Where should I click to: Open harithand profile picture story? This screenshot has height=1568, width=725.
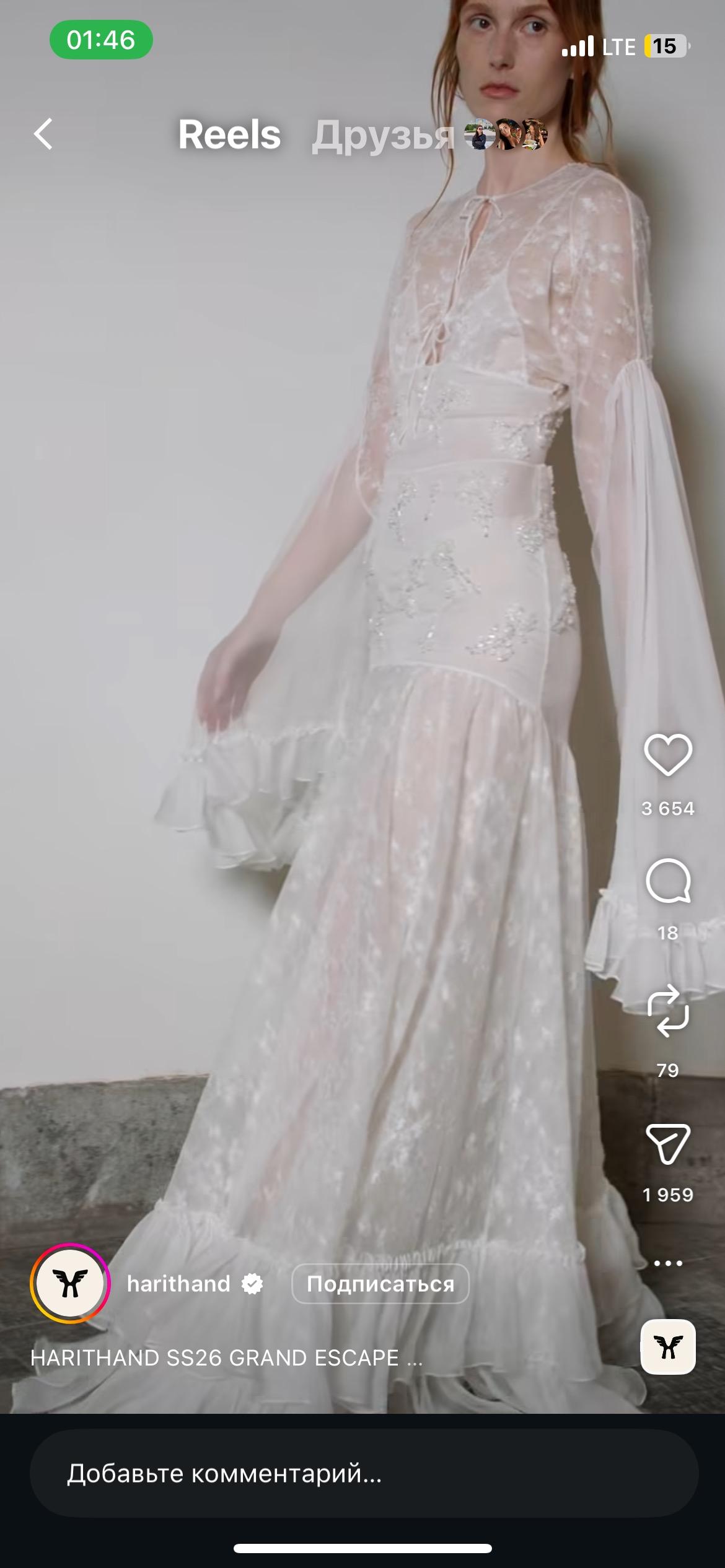(70, 1283)
